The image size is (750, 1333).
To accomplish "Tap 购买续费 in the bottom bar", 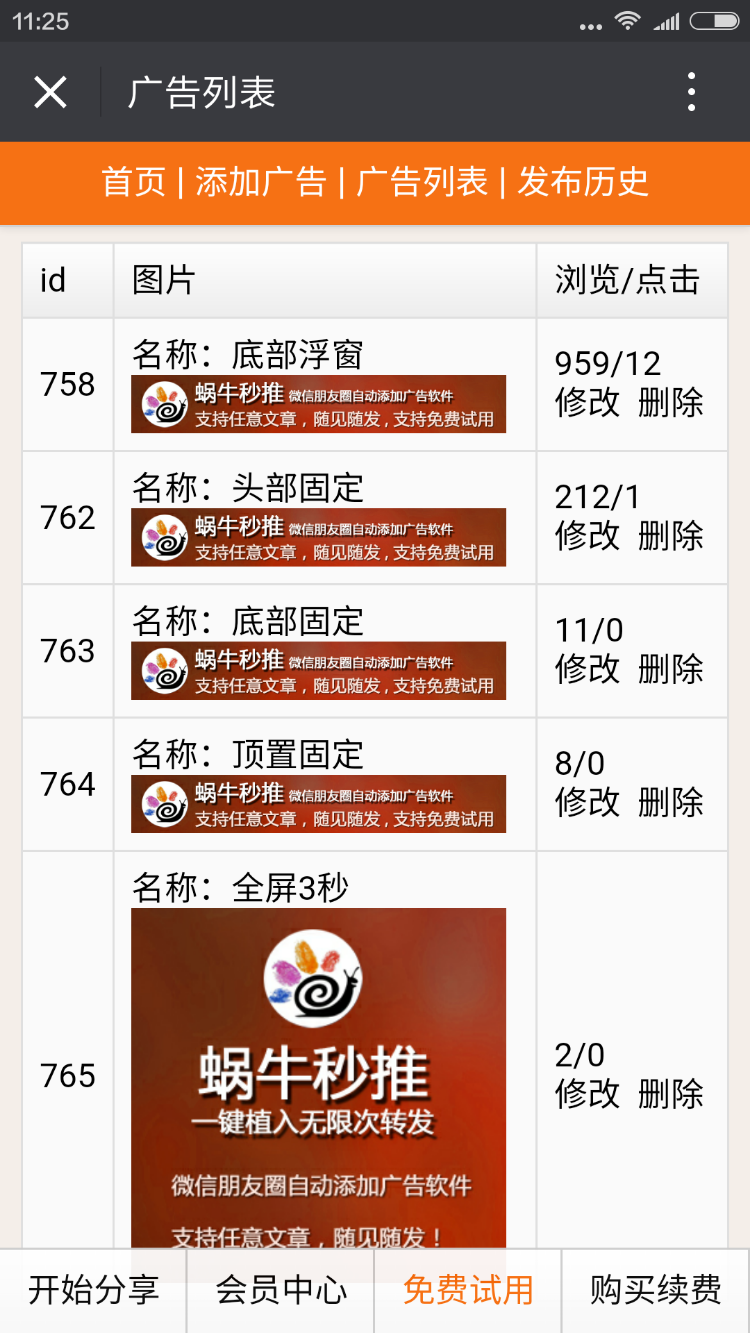I will pyautogui.click(x=655, y=1290).
